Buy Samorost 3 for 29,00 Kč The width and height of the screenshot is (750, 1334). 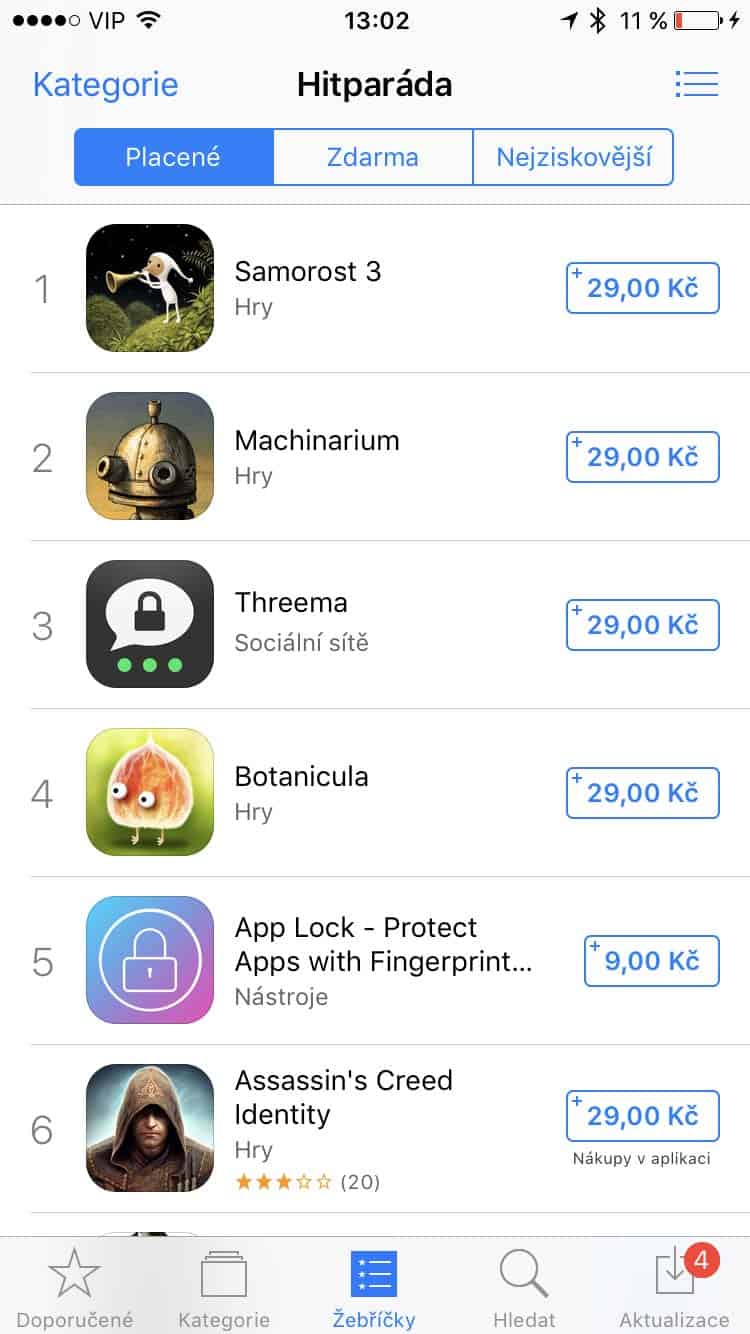click(642, 288)
